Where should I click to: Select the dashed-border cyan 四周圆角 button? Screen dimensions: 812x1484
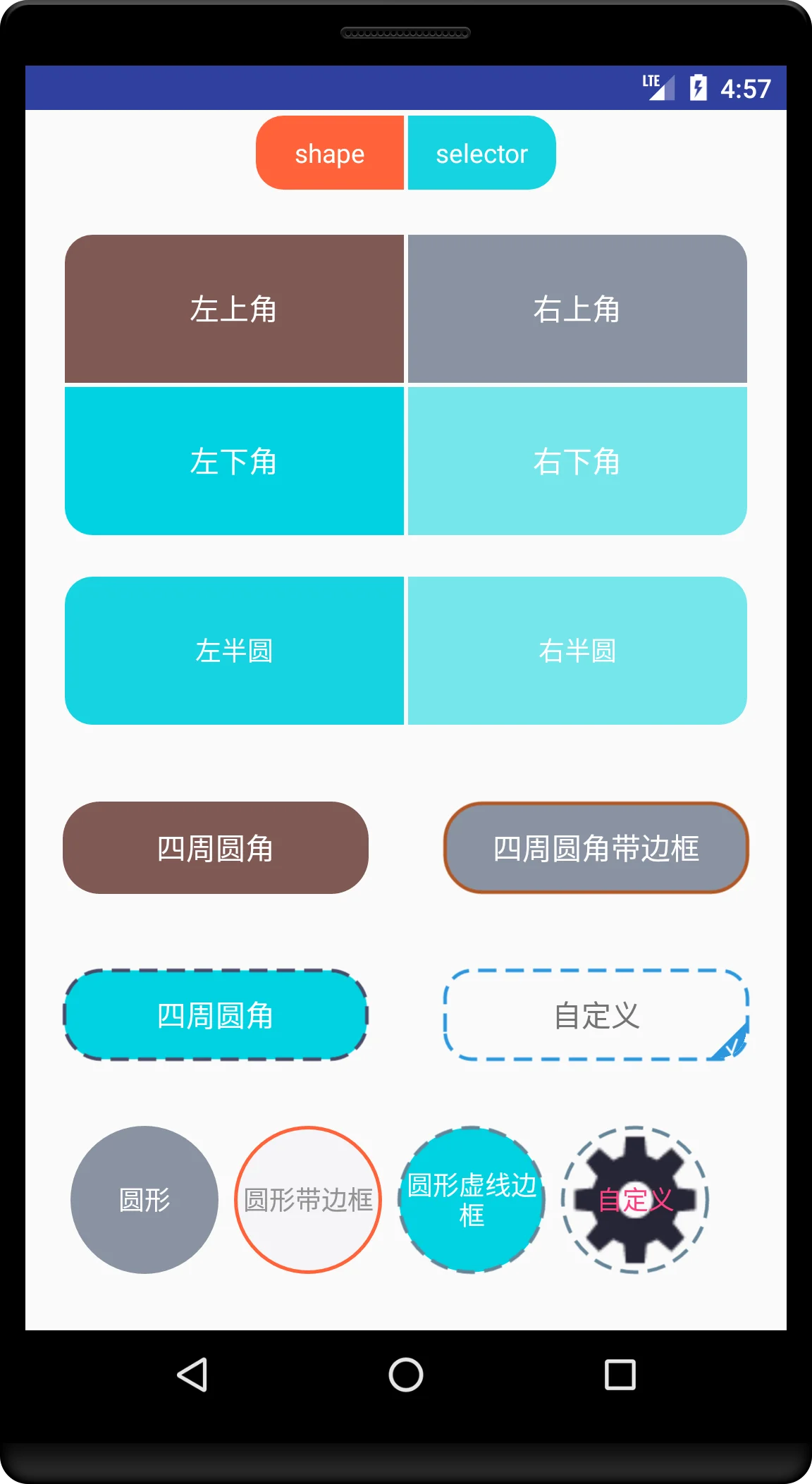215,1015
